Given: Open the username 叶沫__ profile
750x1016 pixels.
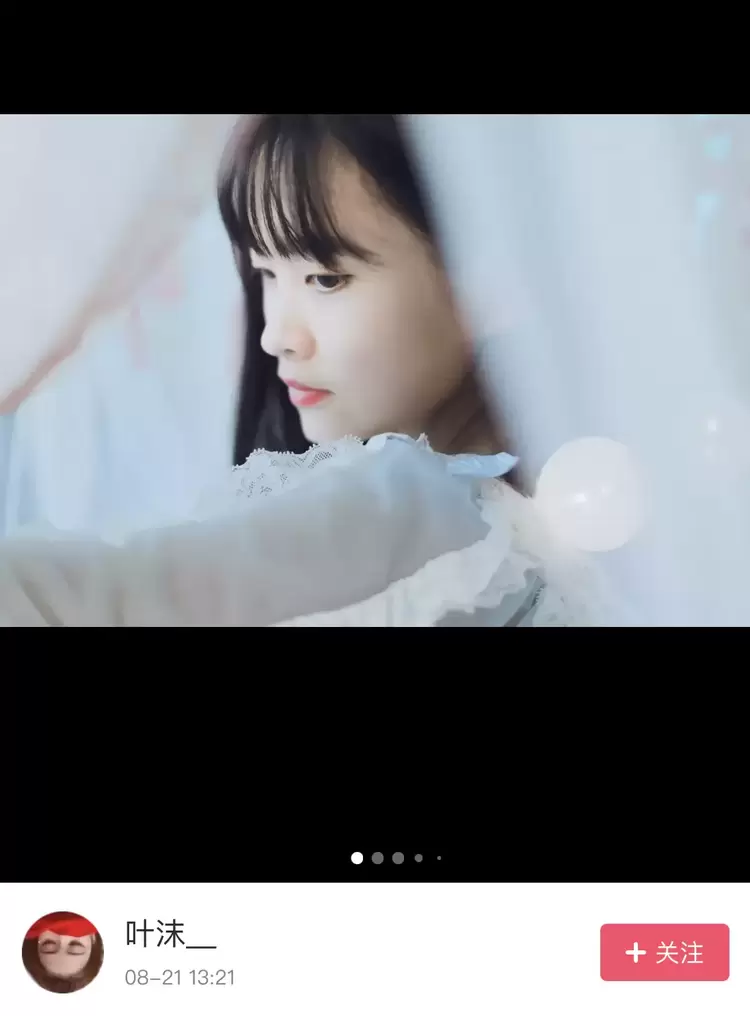Looking at the screenshot, I should click(x=170, y=935).
